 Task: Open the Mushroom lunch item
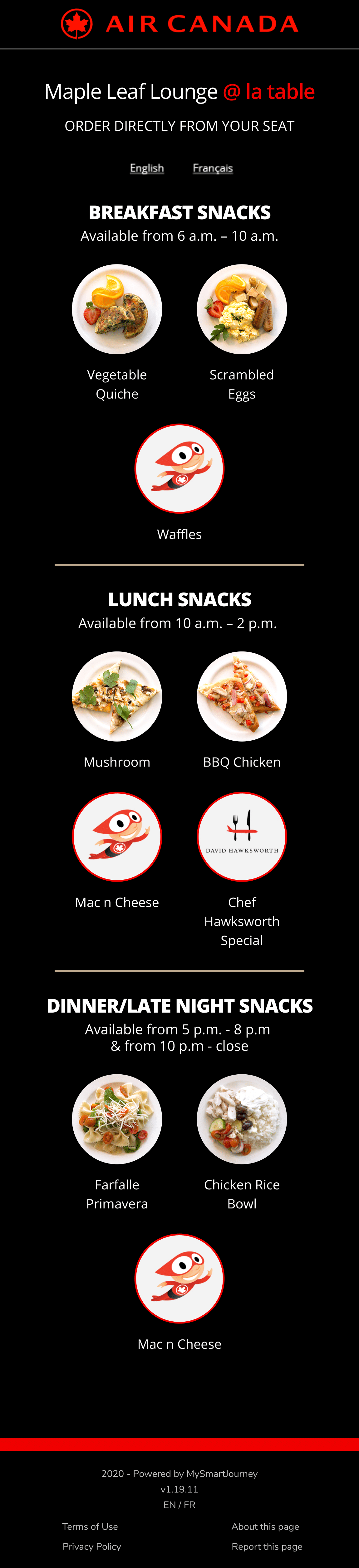(x=117, y=696)
